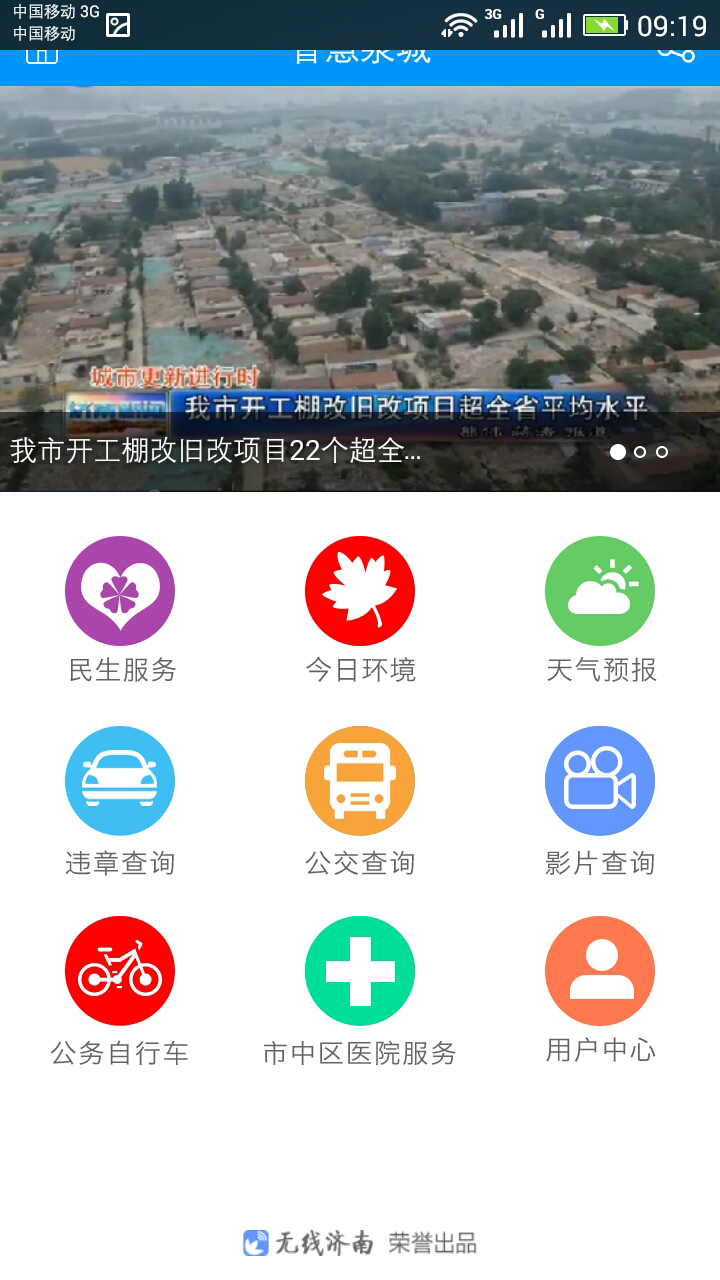Select the third carousel dot

coord(662,452)
